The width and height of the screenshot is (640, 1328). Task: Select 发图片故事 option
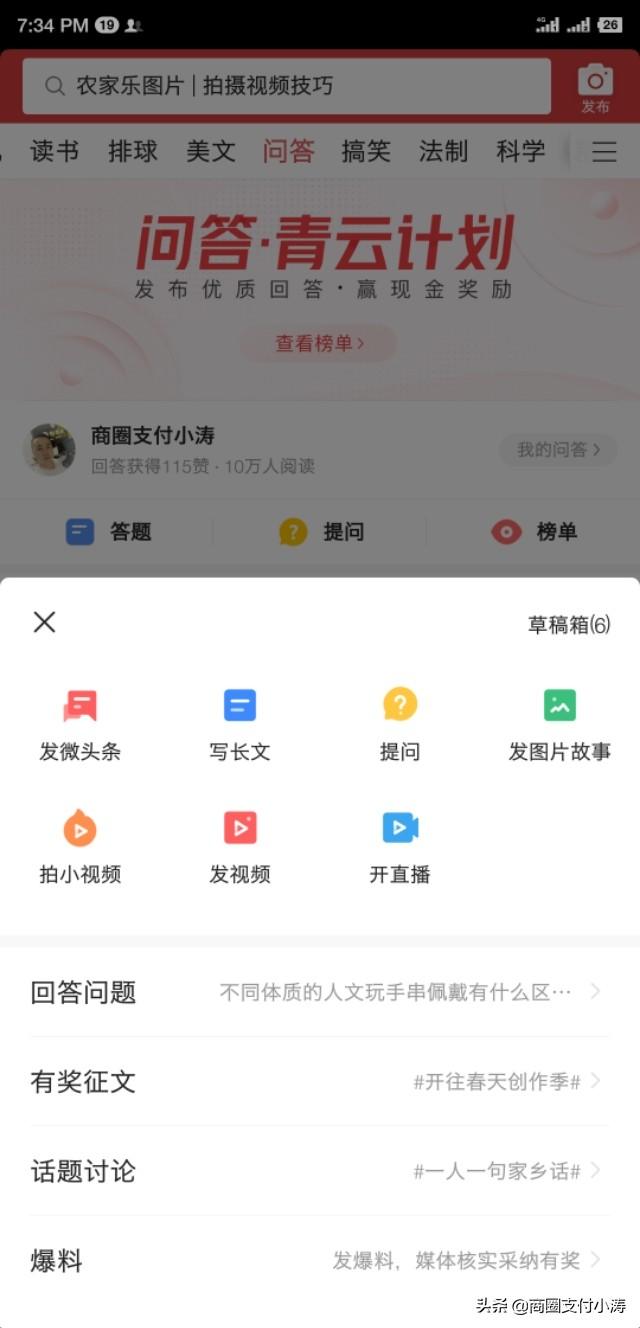click(x=559, y=725)
